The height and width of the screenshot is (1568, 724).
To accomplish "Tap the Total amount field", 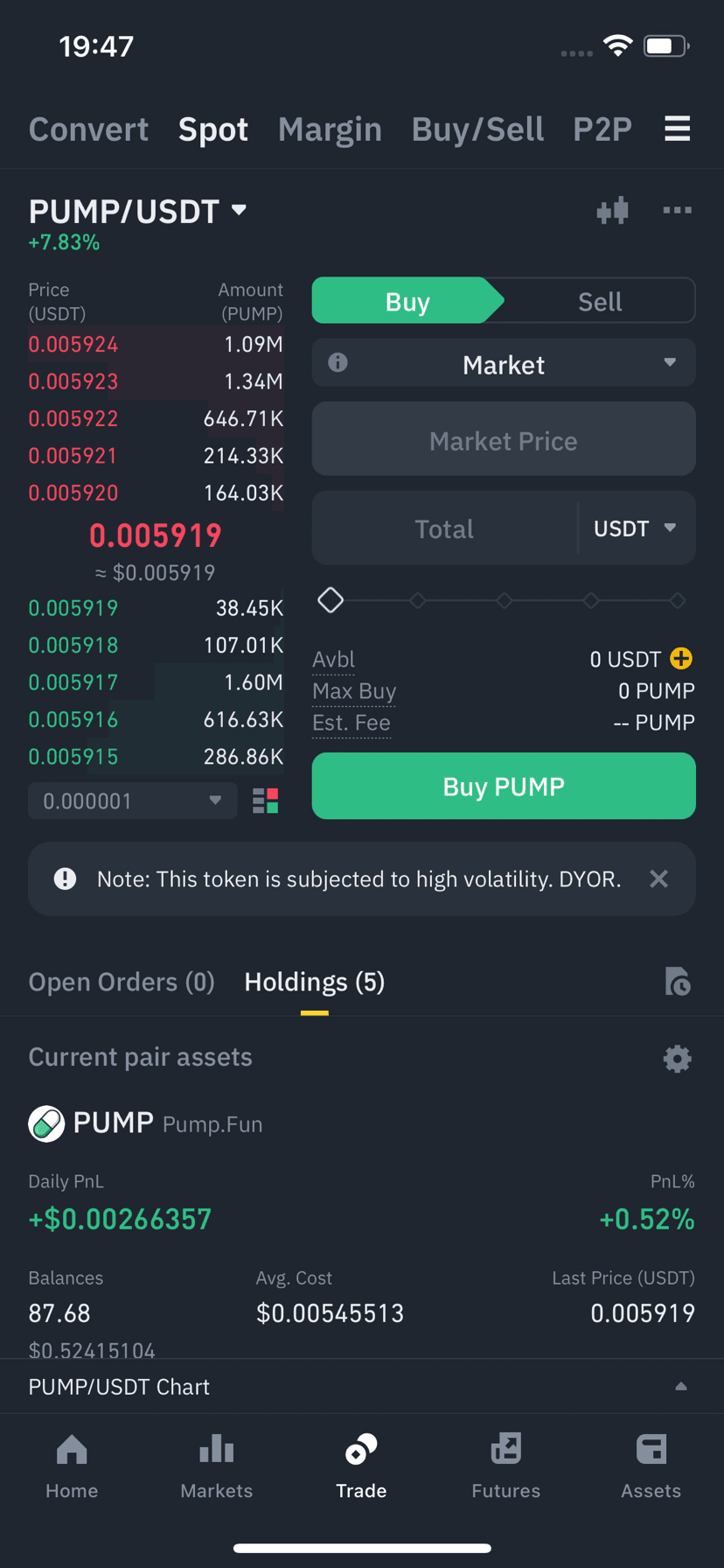I will pos(444,528).
